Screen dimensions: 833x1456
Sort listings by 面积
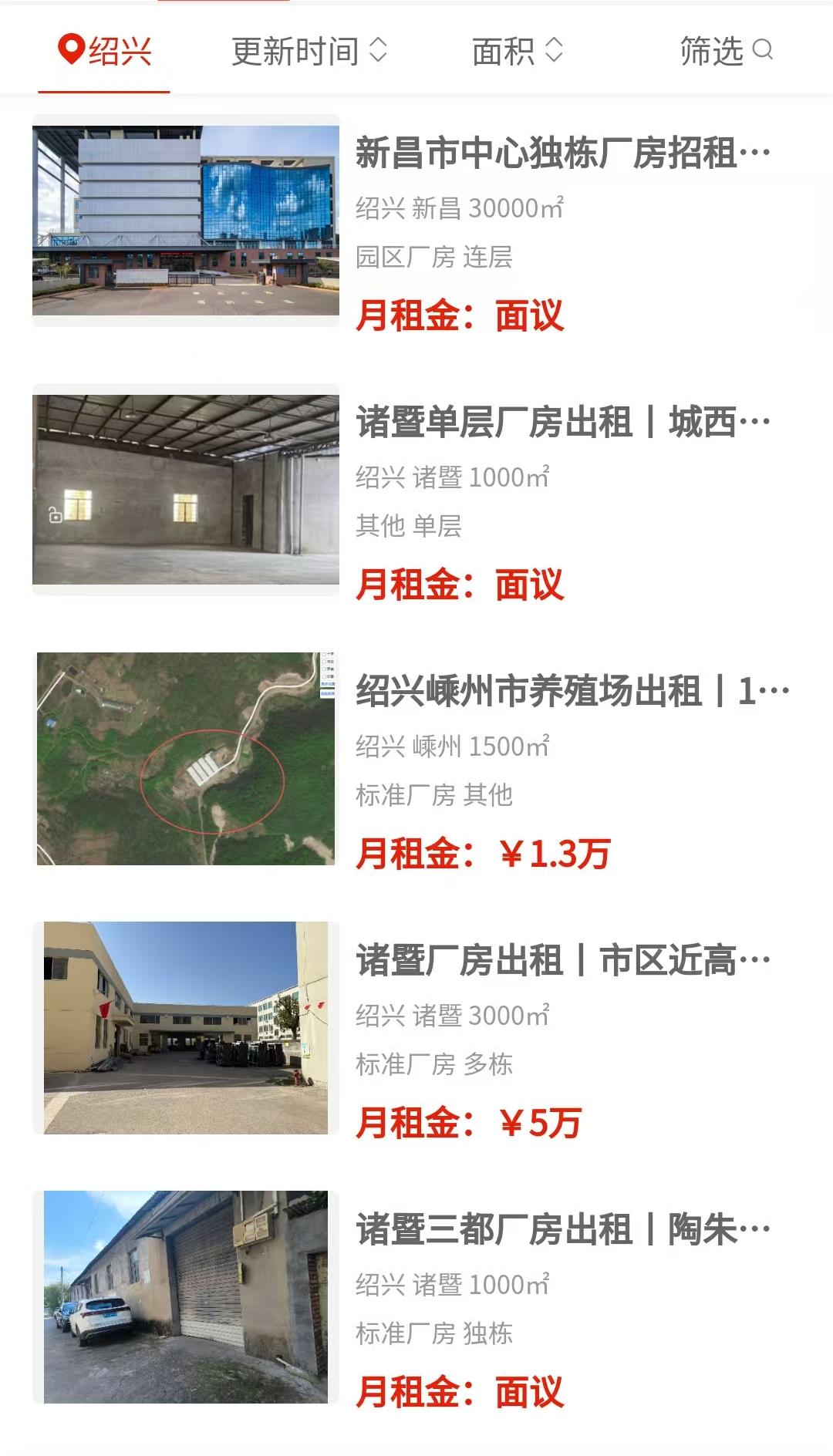(x=517, y=52)
